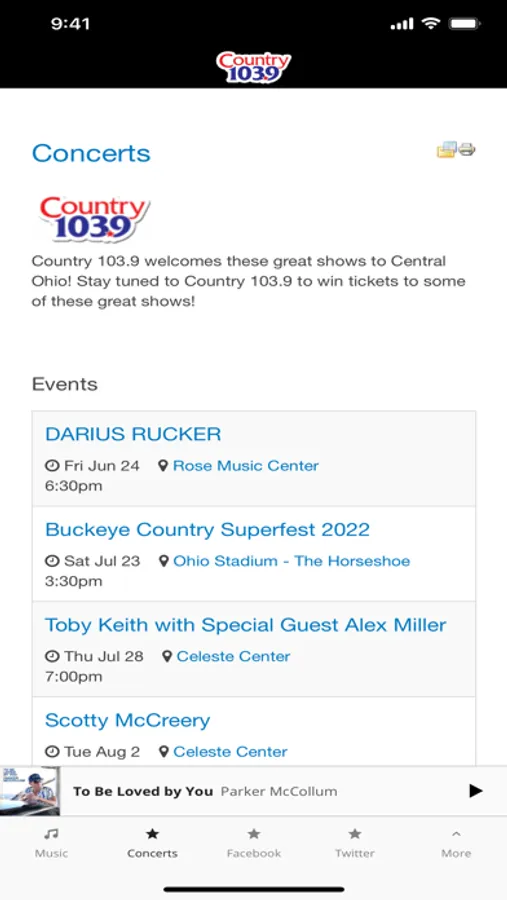Open the now playing album art
The width and height of the screenshot is (507, 900).
pos(30,791)
